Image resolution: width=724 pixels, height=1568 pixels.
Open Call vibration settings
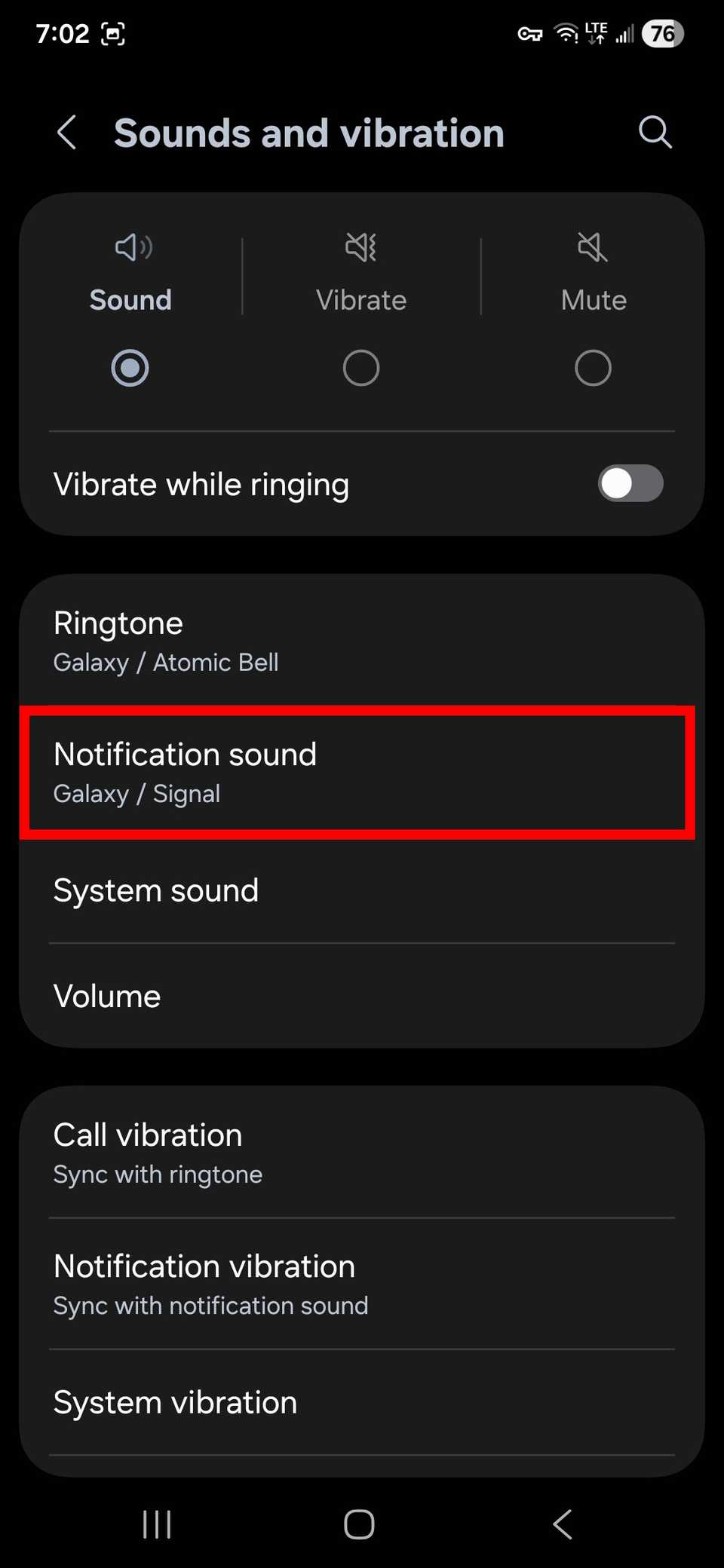coord(360,1152)
